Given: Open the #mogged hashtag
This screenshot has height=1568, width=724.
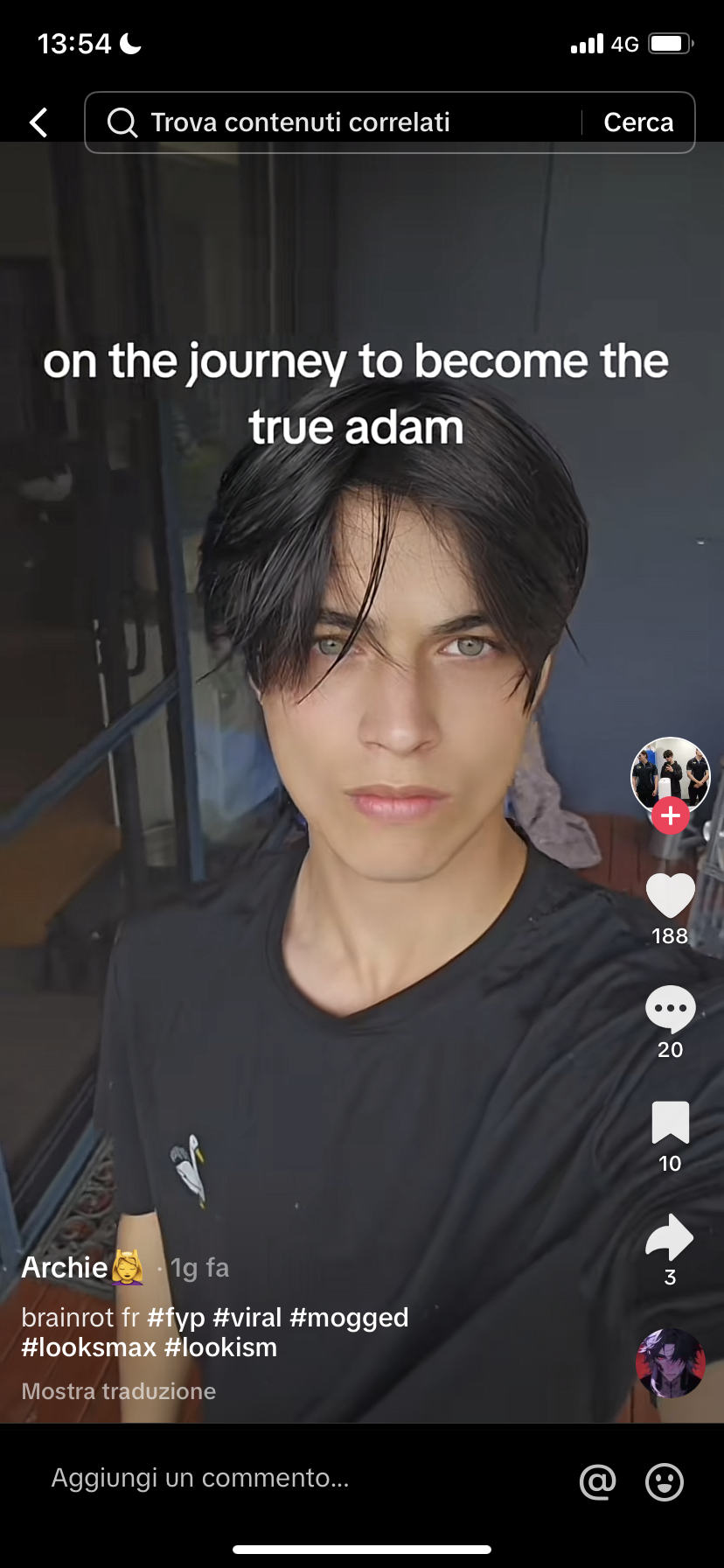Looking at the screenshot, I should point(349,1318).
